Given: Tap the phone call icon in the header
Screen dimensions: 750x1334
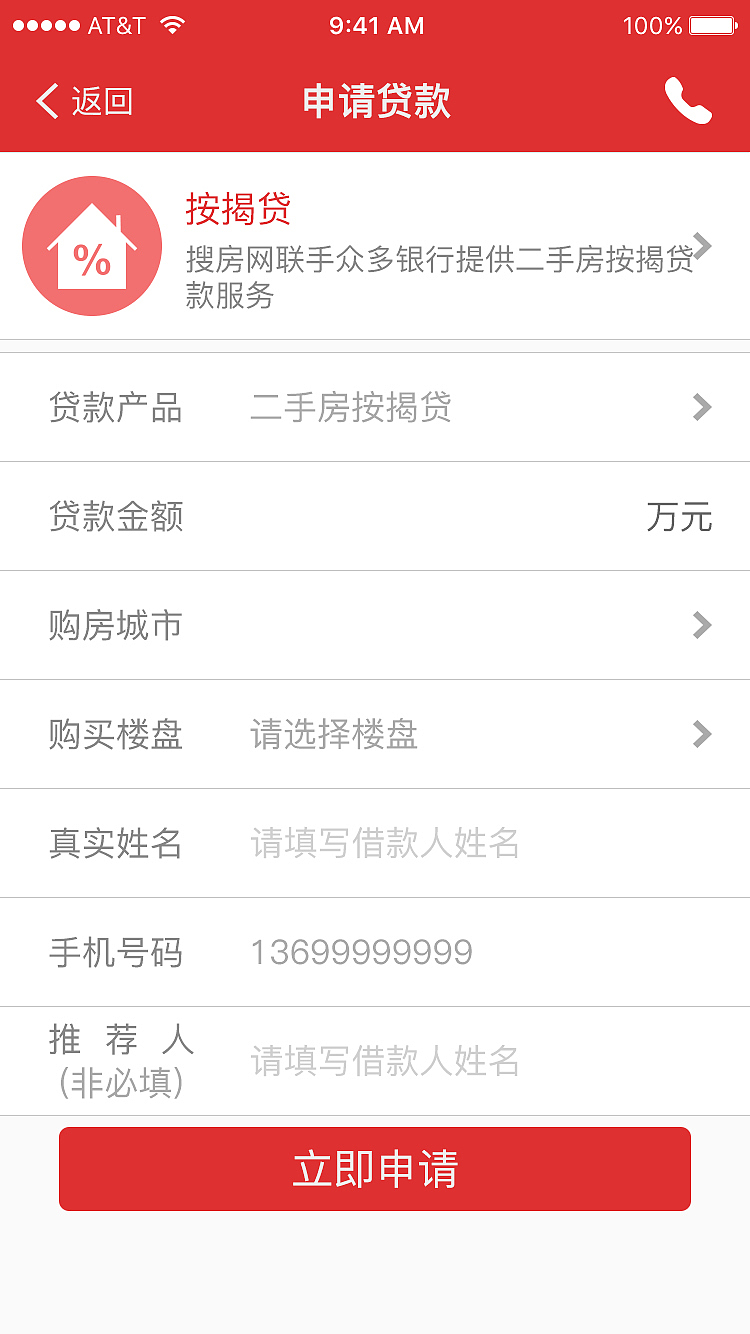Looking at the screenshot, I should click(689, 100).
